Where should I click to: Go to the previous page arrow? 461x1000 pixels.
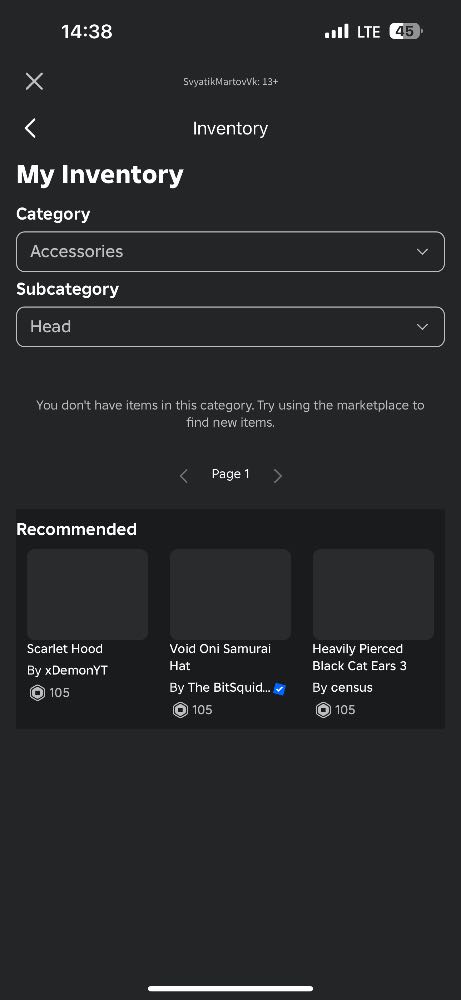[x=184, y=476]
